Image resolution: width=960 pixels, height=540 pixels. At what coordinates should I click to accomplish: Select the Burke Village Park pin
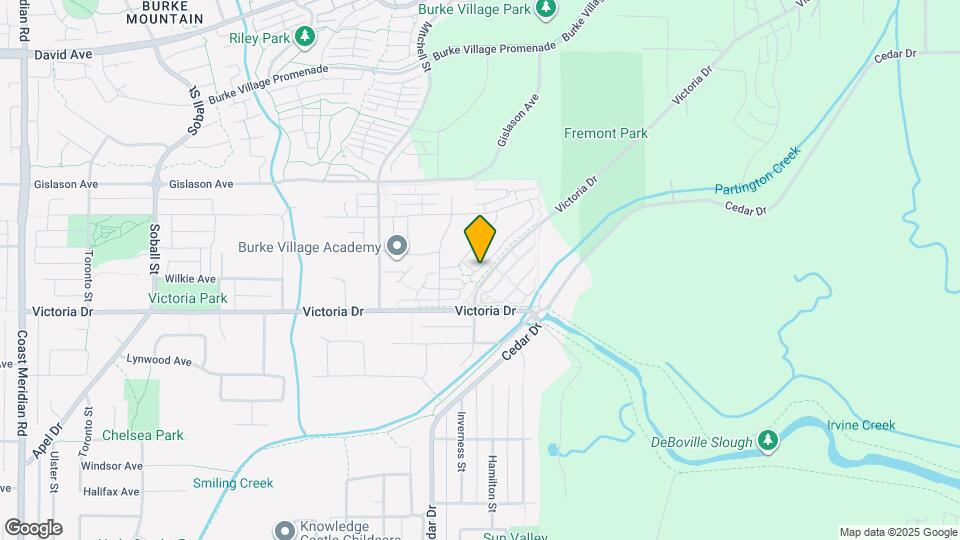tap(545, 9)
